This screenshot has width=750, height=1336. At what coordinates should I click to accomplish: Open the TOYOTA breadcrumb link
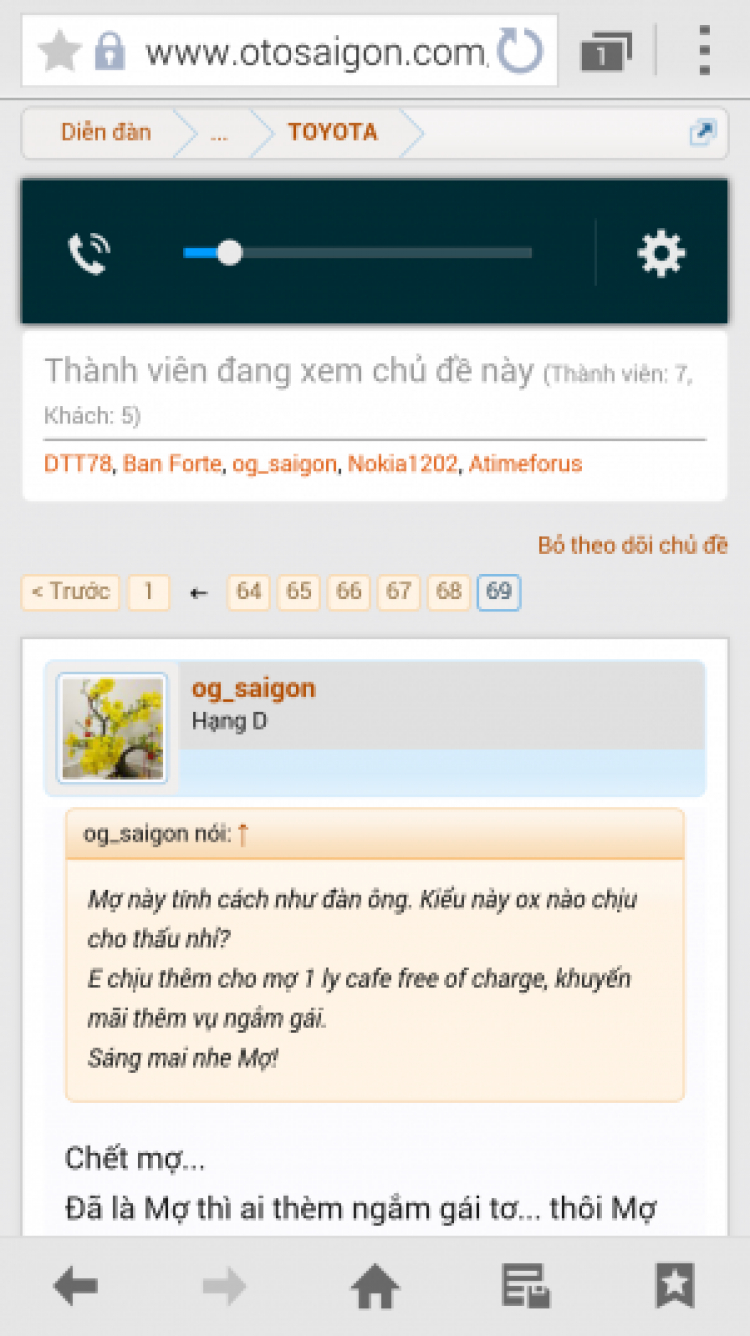coord(332,133)
